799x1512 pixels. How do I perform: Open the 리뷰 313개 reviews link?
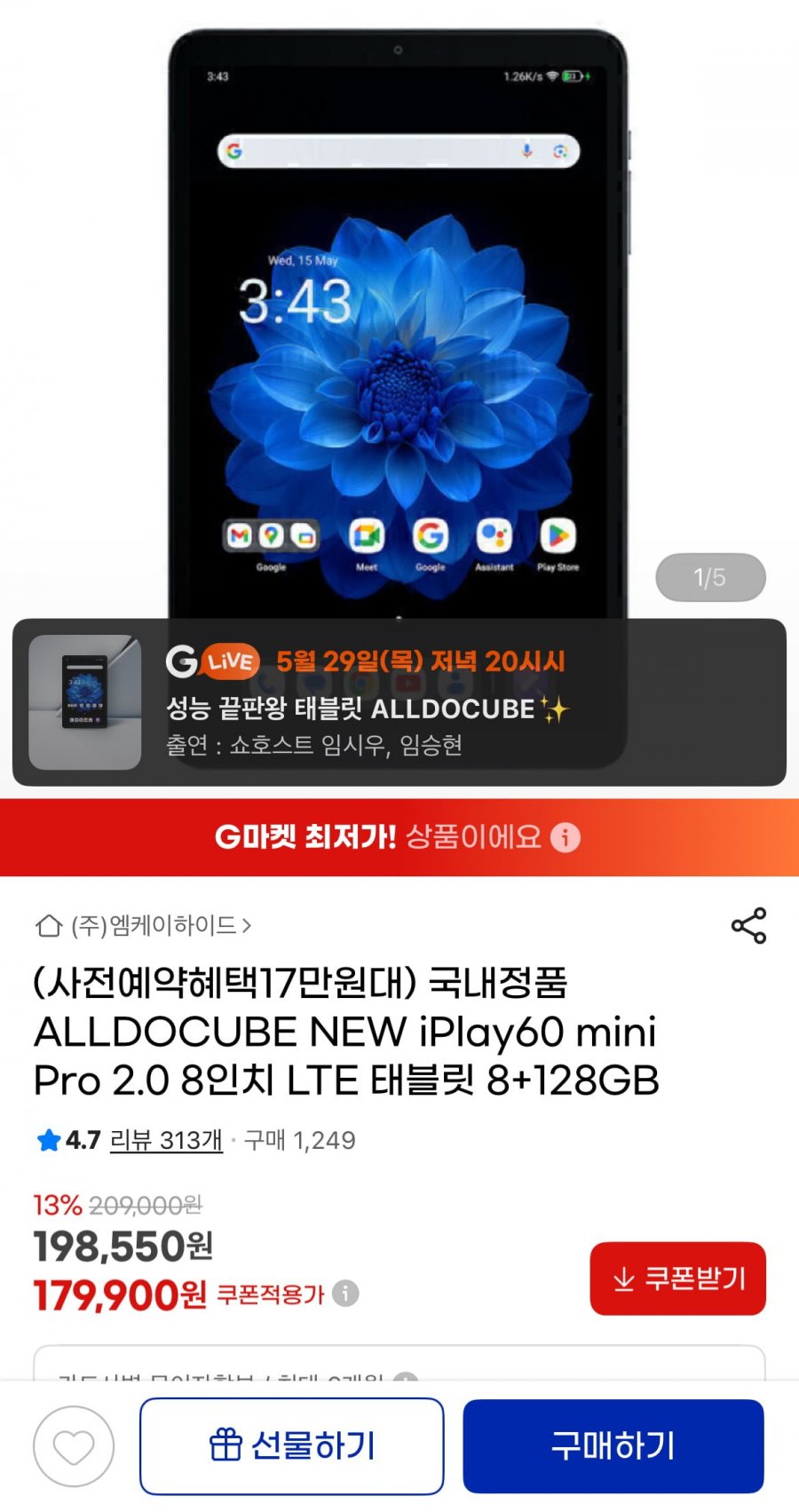pos(166,1140)
